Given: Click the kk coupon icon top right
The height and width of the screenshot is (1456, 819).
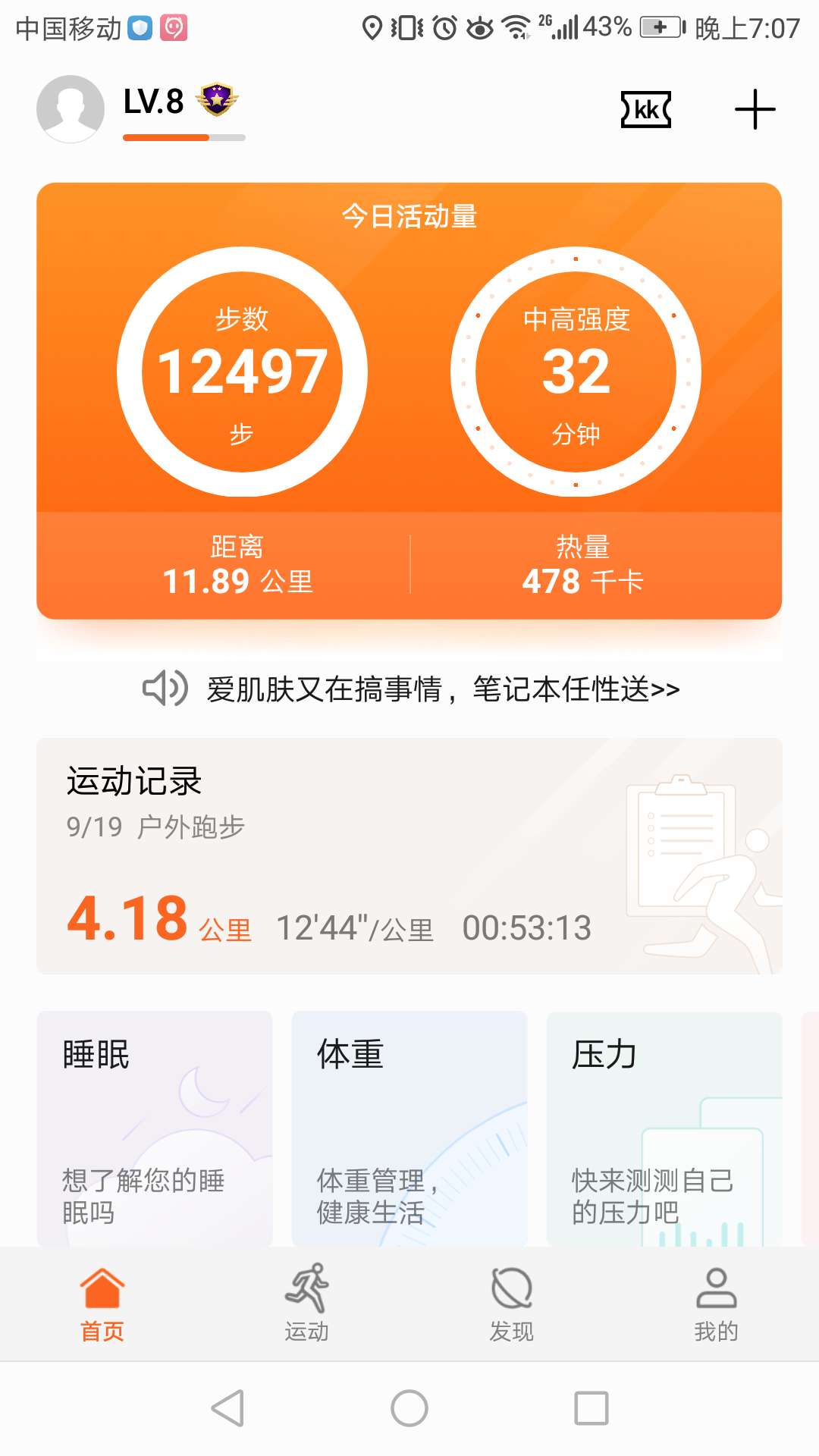Looking at the screenshot, I should (645, 110).
